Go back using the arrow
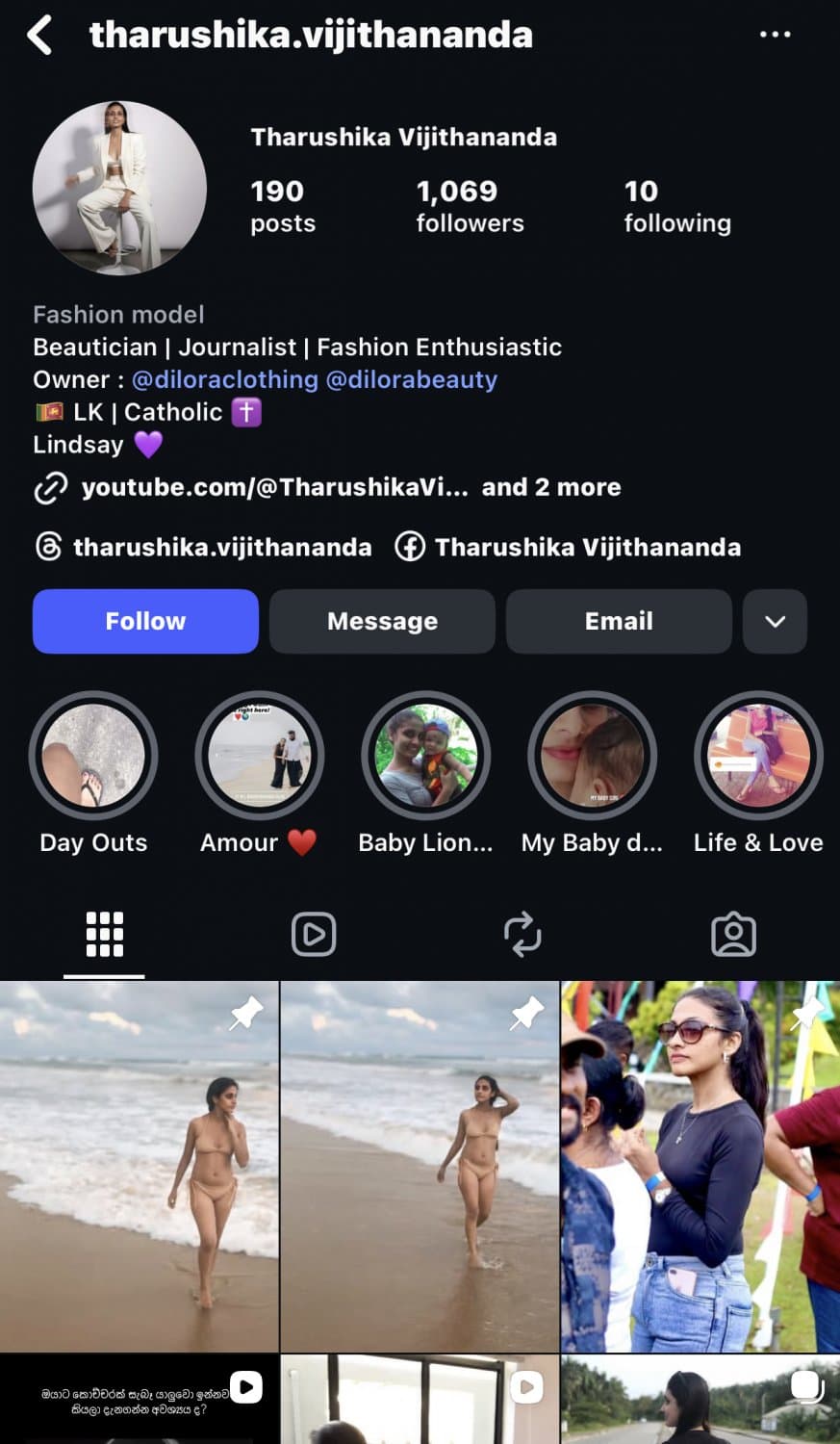 39,36
